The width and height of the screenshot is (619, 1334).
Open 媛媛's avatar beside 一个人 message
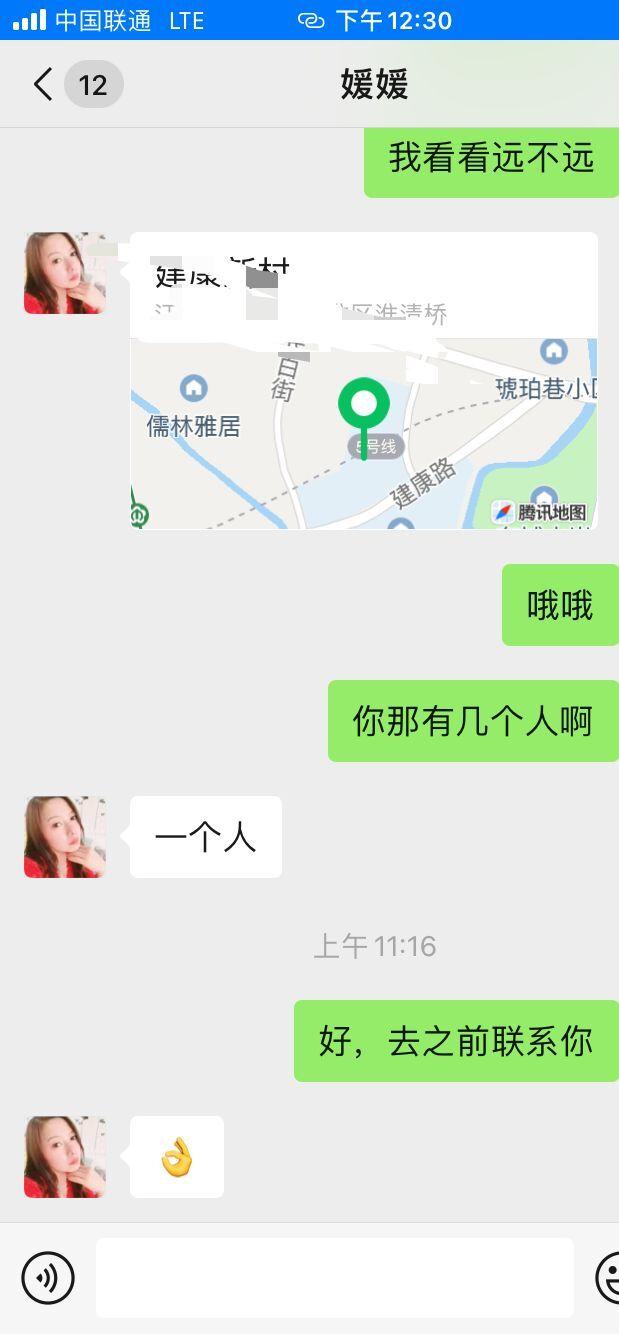65,837
